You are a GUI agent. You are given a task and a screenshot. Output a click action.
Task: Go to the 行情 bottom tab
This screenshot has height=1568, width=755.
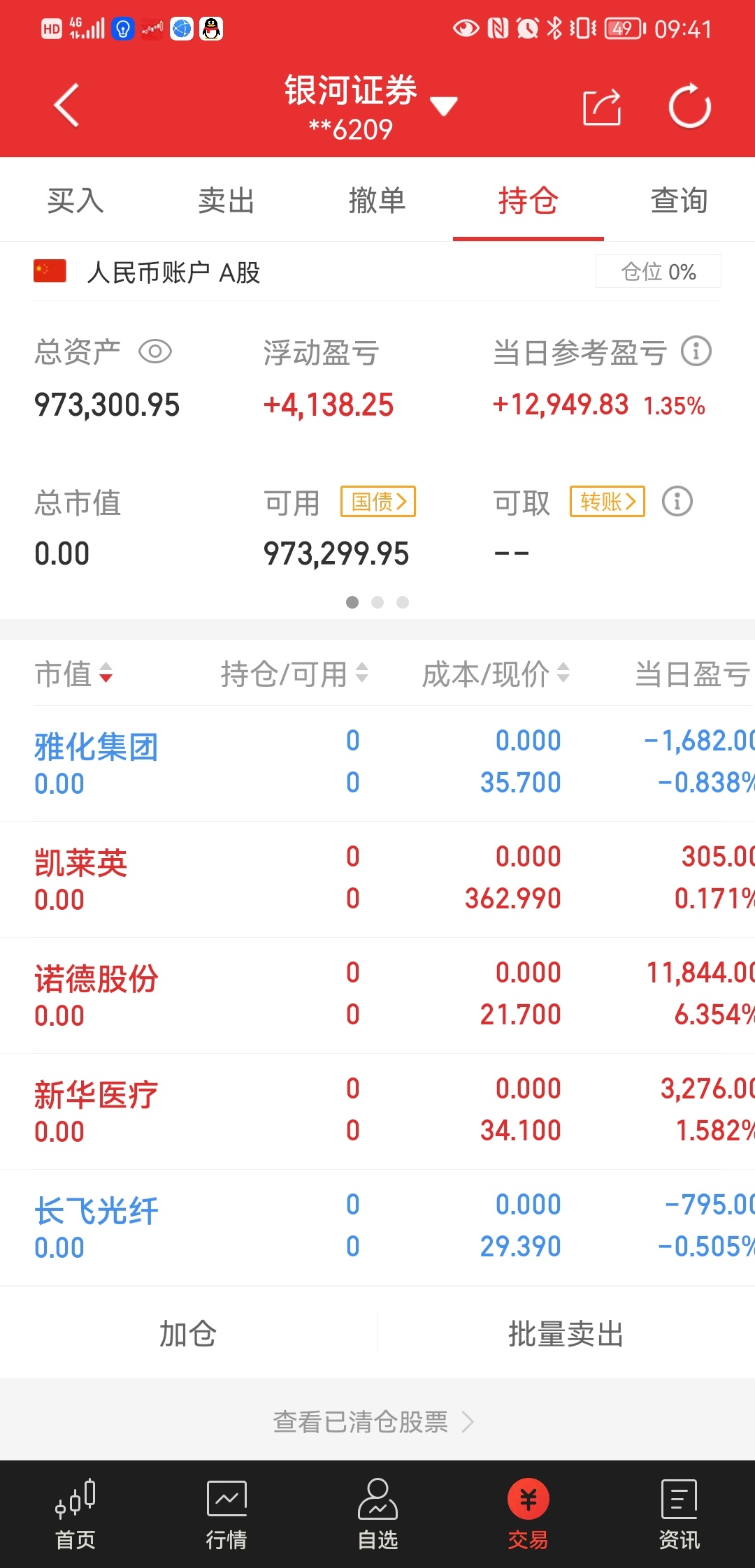(x=226, y=1514)
